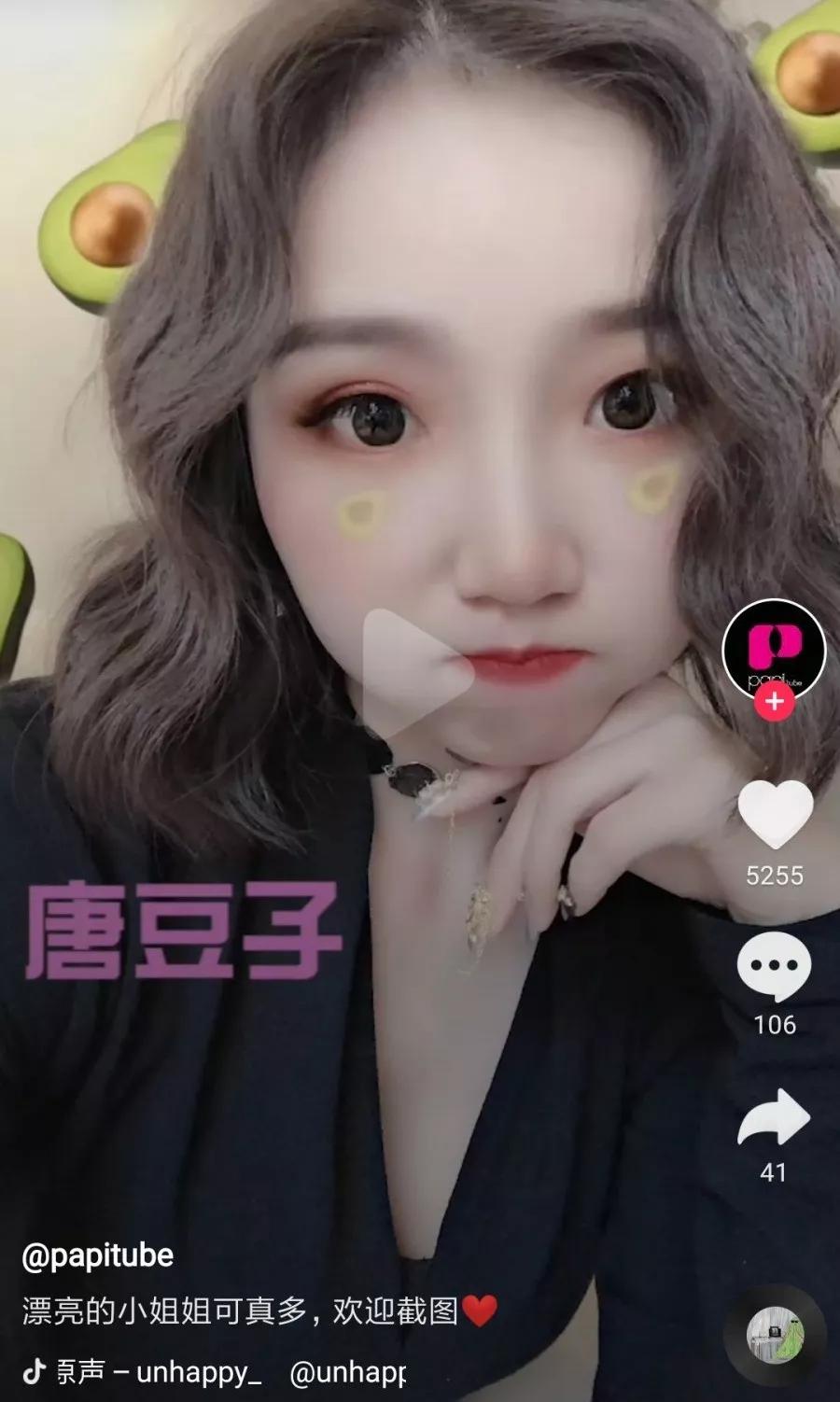Screen dimensions: 840x1402
Task: Open the comments section
Action: coord(775,968)
